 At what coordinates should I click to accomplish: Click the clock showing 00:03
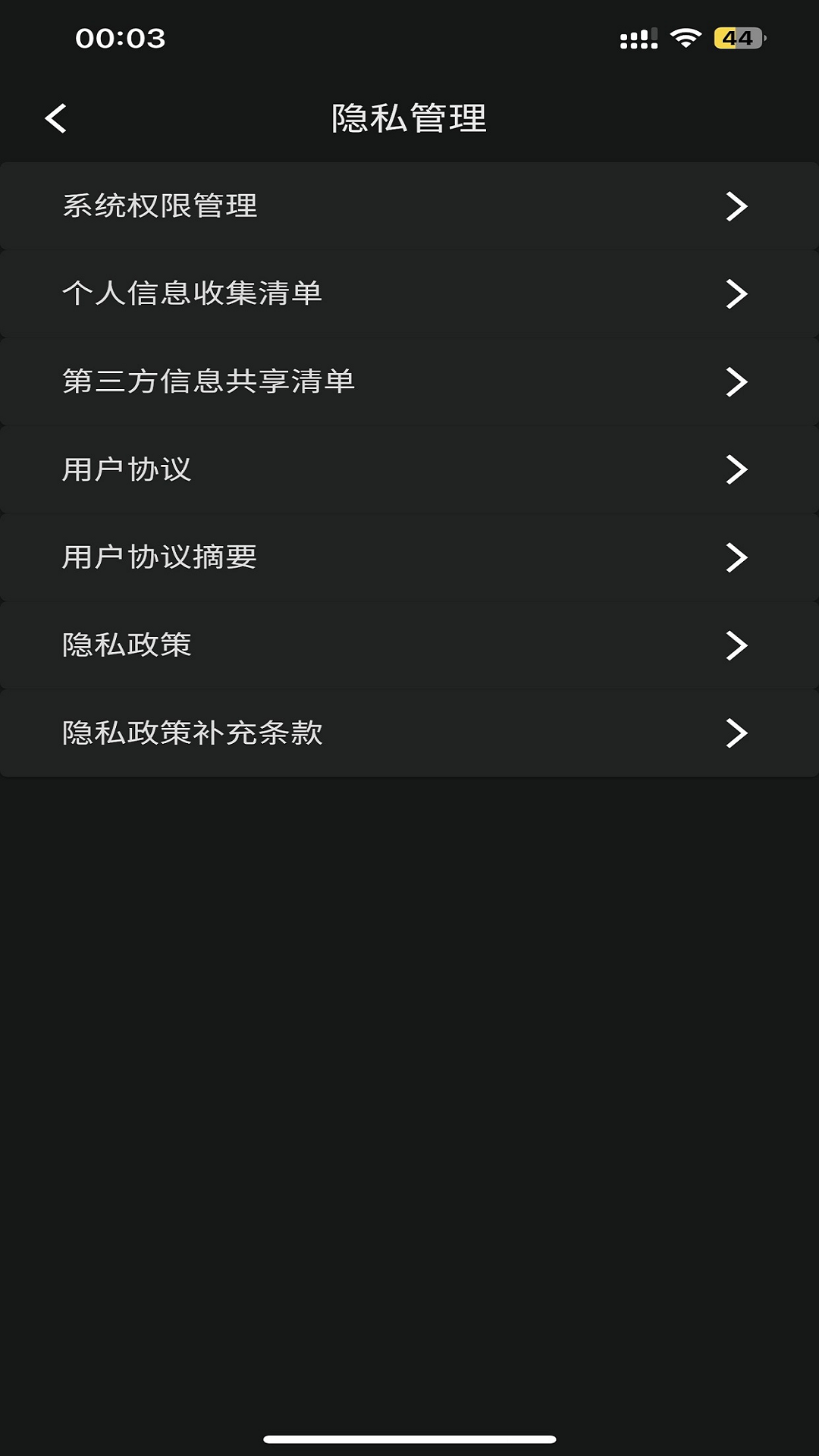(120, 36)
